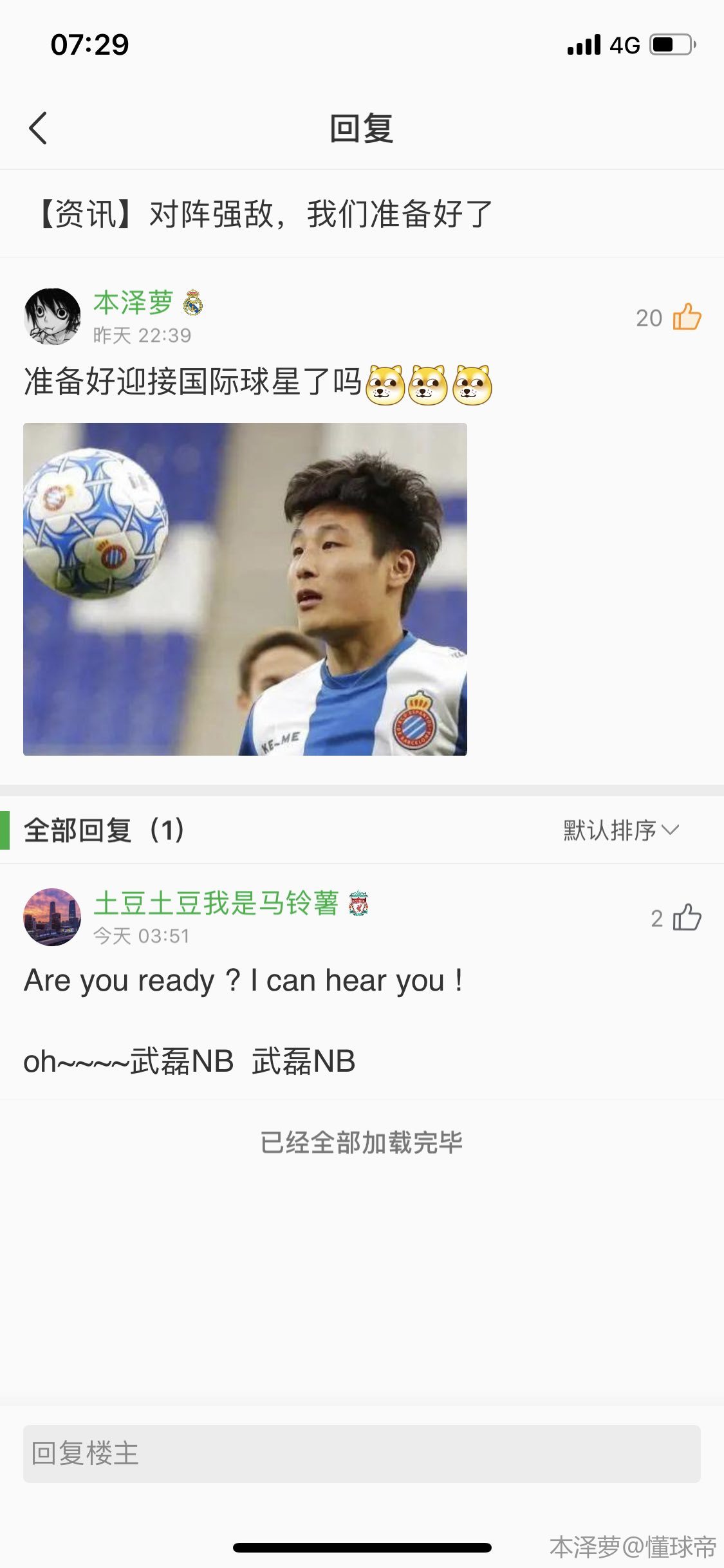Expand the 默认排序 sorting dropdown
724x1568 pixels.
coord(621,830)
